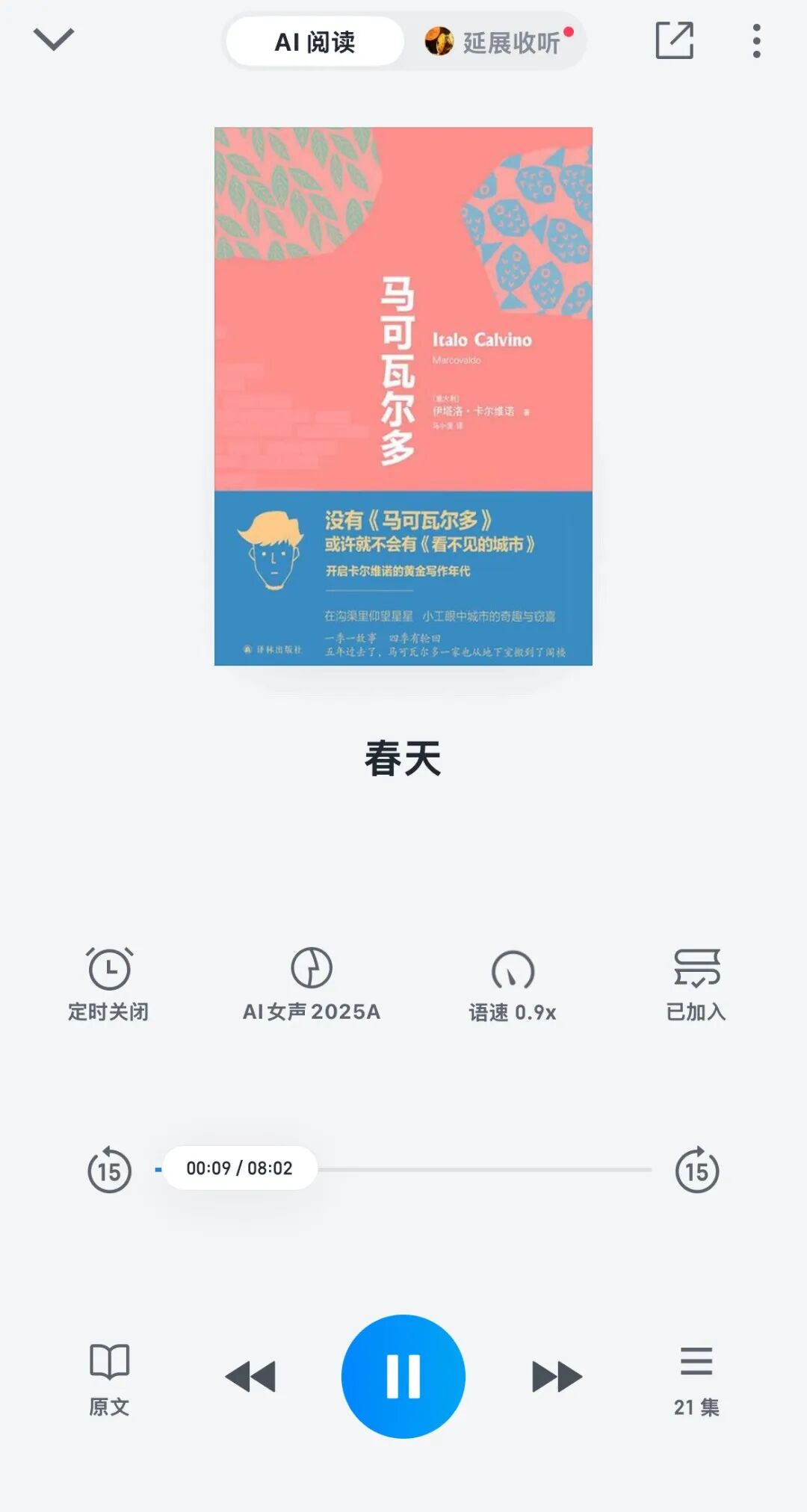Tap the 已加入 bookshelf button
This screenshot has width=807, height=1512.
[x=696, y=985]
